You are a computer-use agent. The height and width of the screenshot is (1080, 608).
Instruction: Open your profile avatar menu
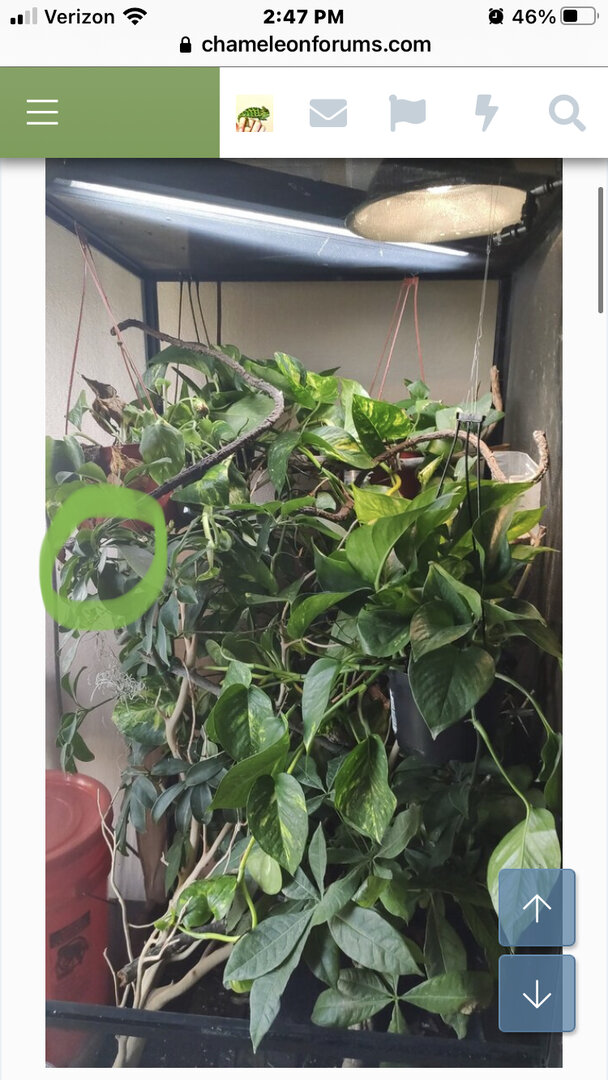254,113
